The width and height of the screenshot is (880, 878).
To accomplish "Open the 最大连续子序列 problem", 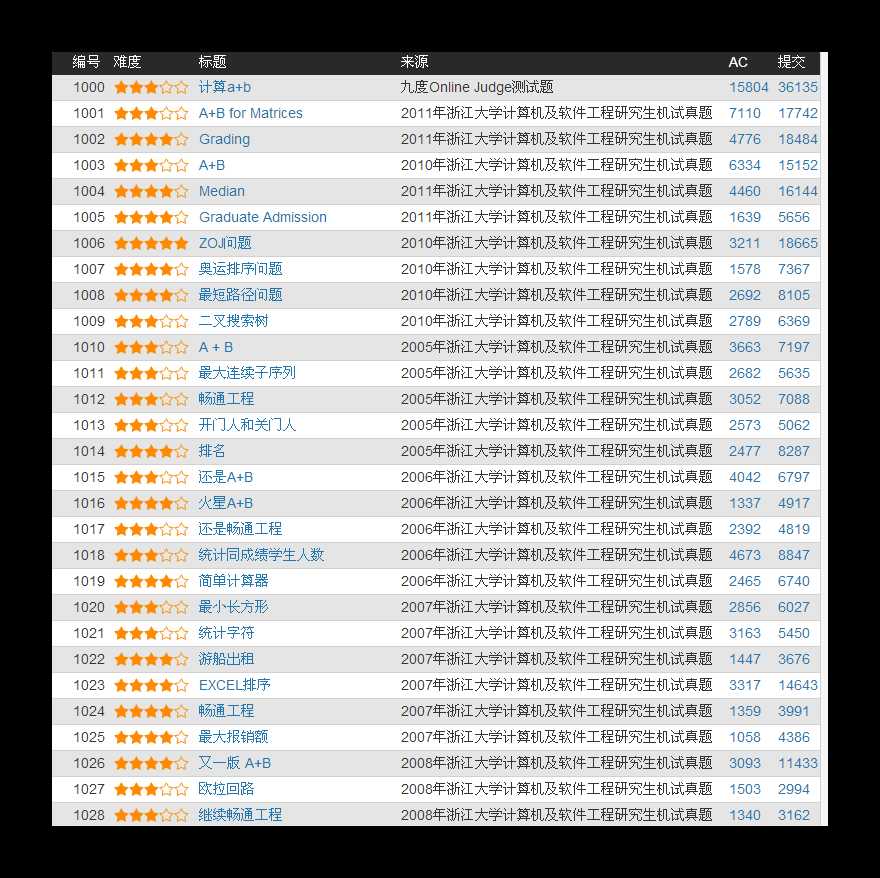I will (x=247, y=373).
